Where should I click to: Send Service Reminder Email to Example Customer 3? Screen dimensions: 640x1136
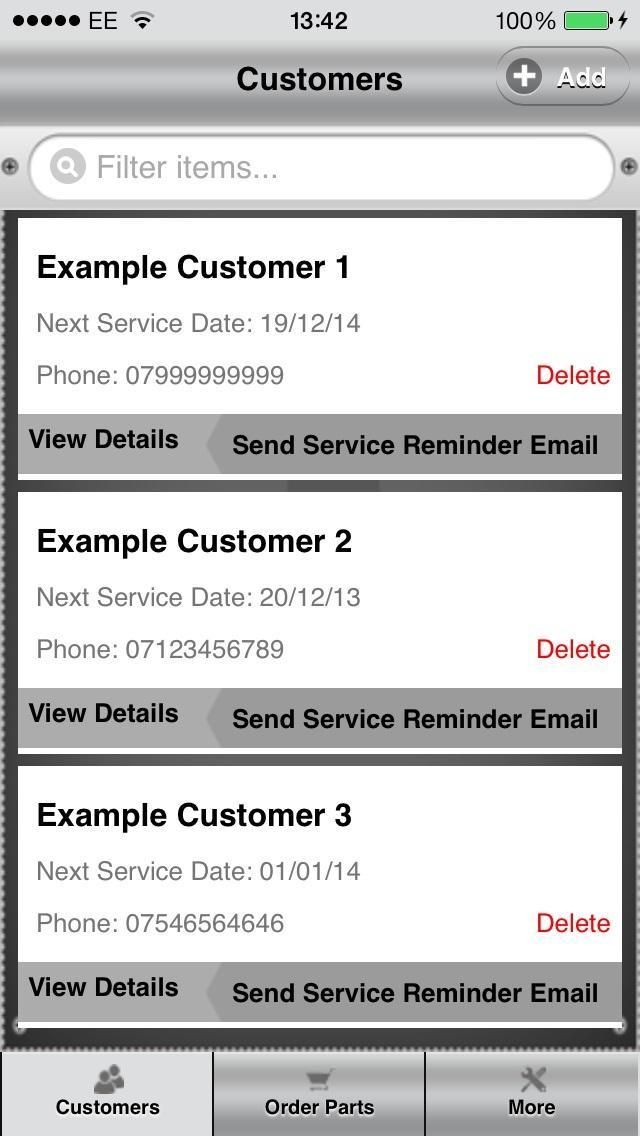point(415,993)
